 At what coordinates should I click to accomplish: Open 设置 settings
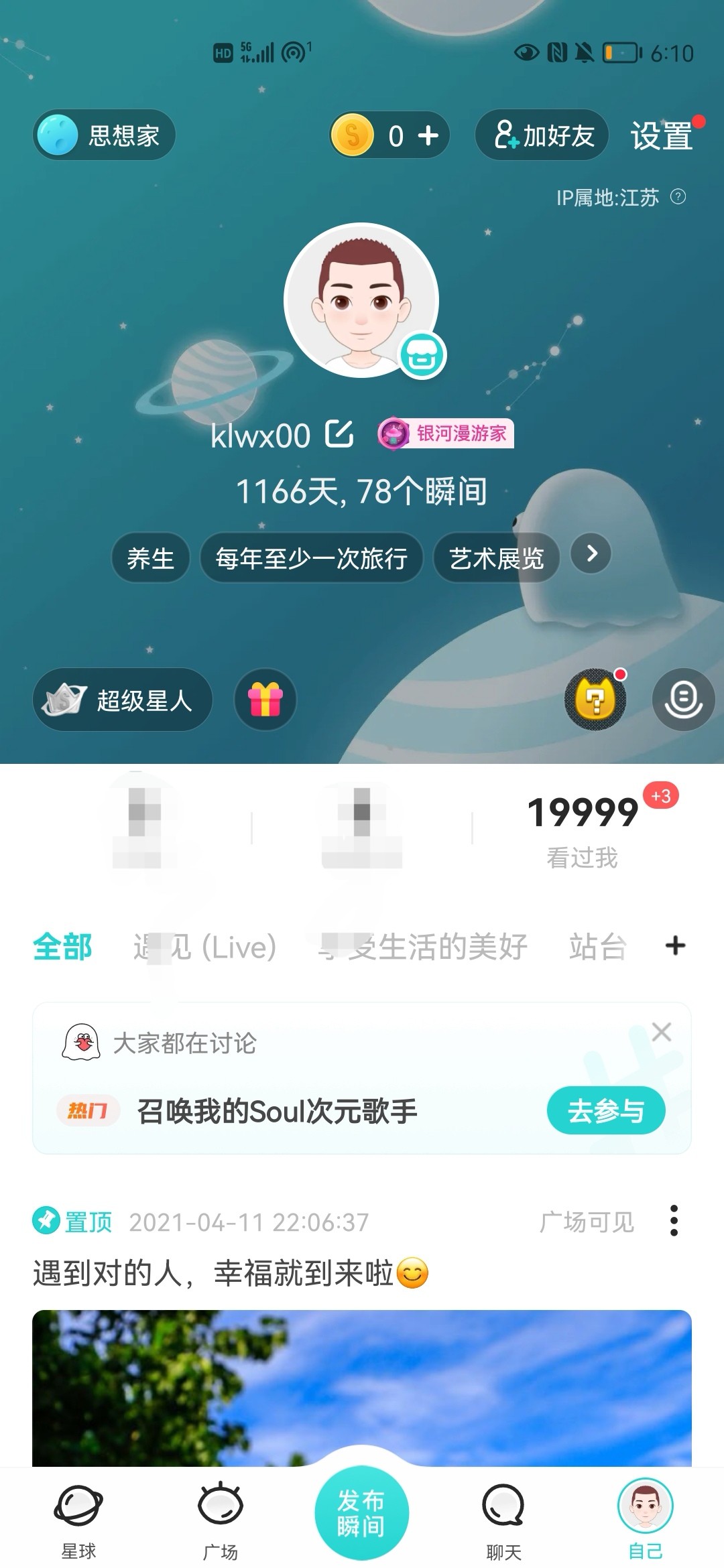662,136
